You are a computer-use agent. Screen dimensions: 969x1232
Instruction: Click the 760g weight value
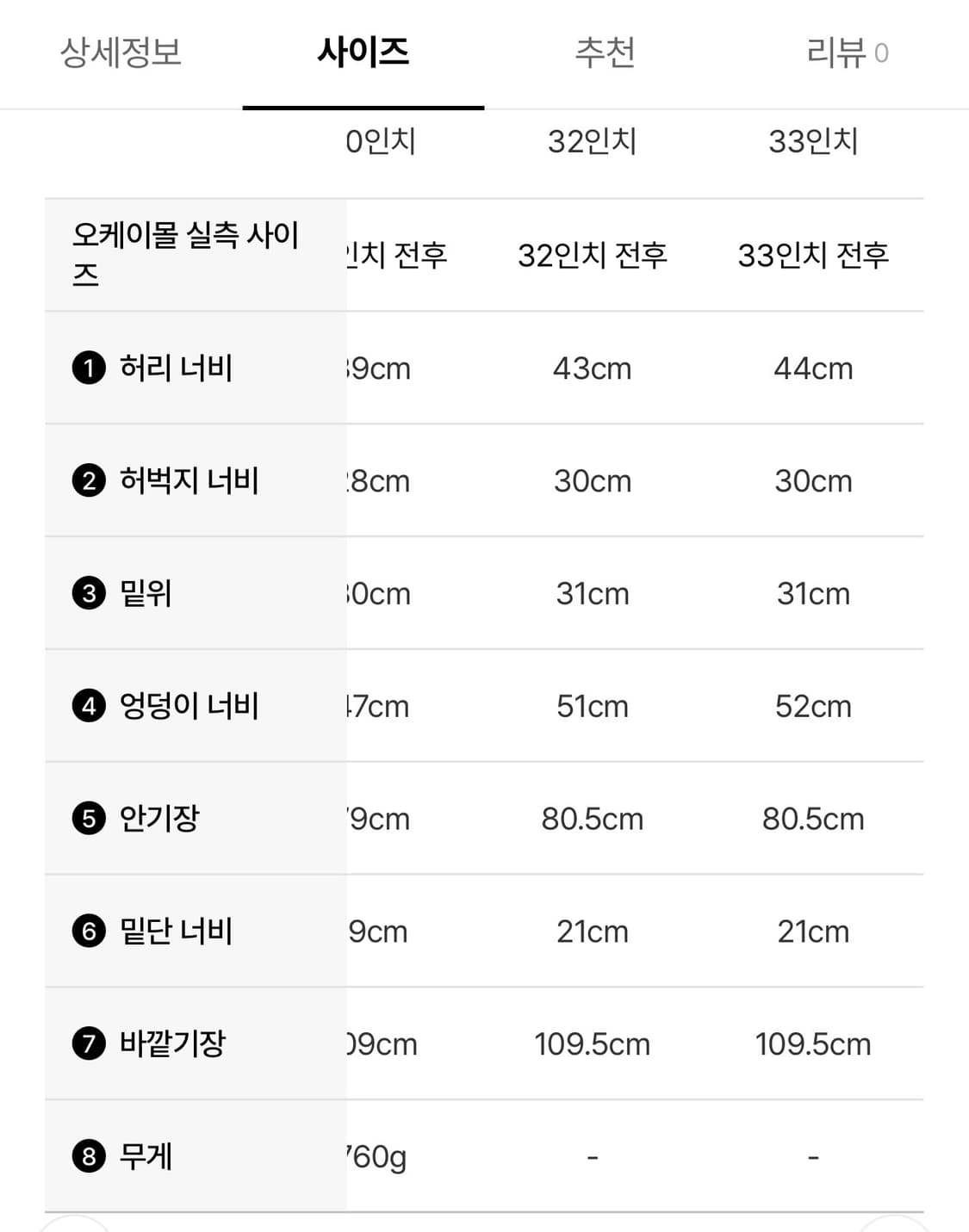(x=376, y=1157)
